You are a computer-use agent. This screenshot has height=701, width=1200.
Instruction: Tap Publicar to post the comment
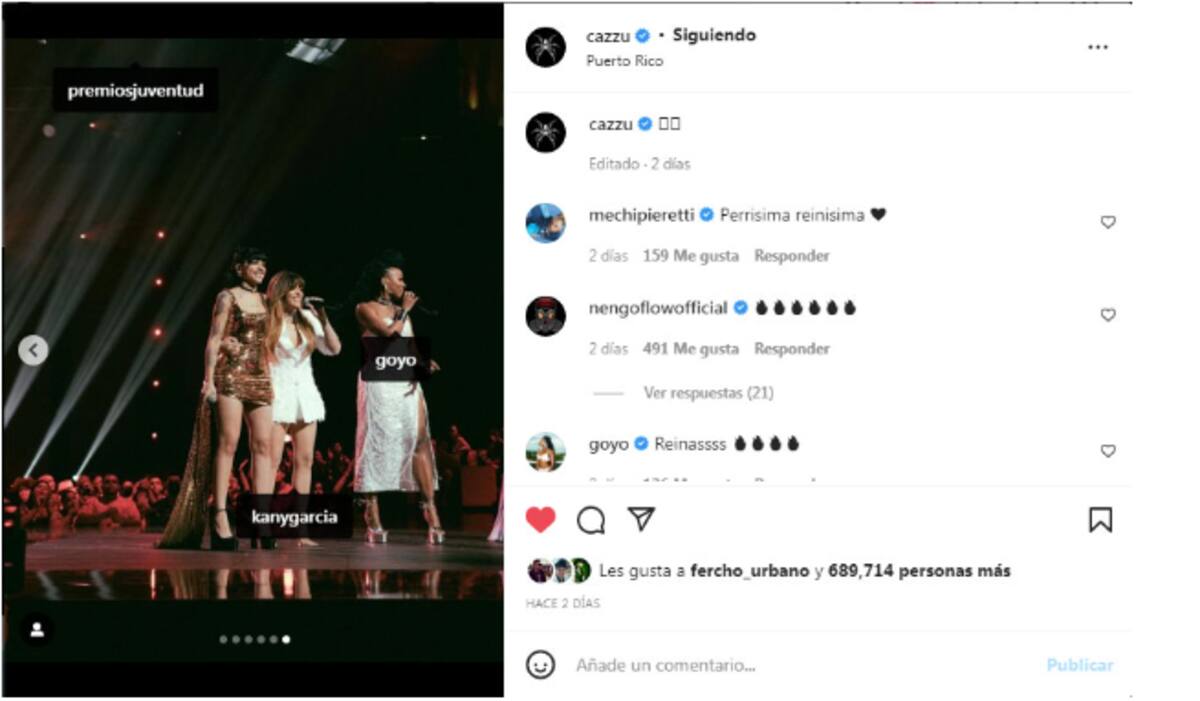[x=1079, y=665]
